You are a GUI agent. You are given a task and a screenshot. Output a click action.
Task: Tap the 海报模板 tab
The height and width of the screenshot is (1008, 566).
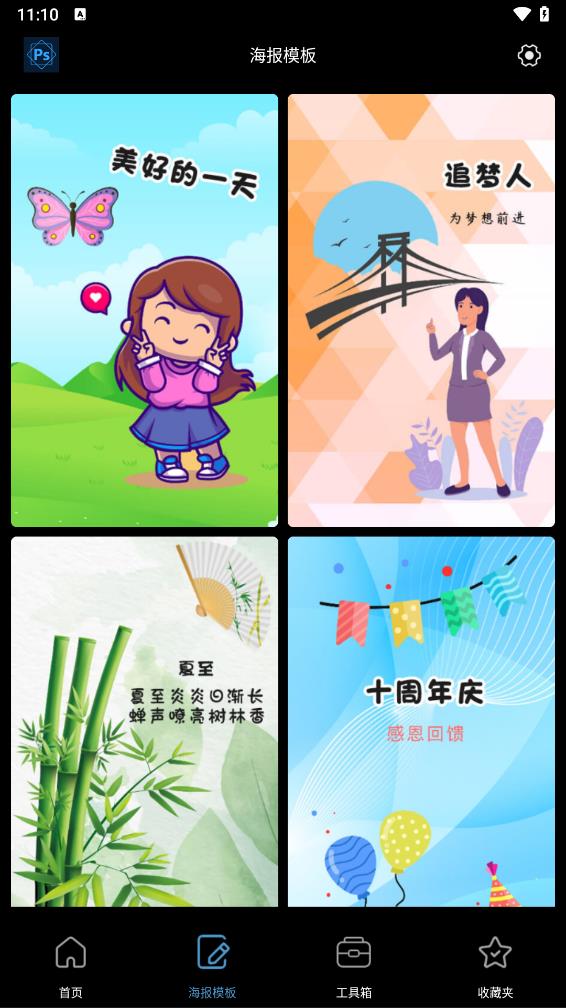[212, 966]
